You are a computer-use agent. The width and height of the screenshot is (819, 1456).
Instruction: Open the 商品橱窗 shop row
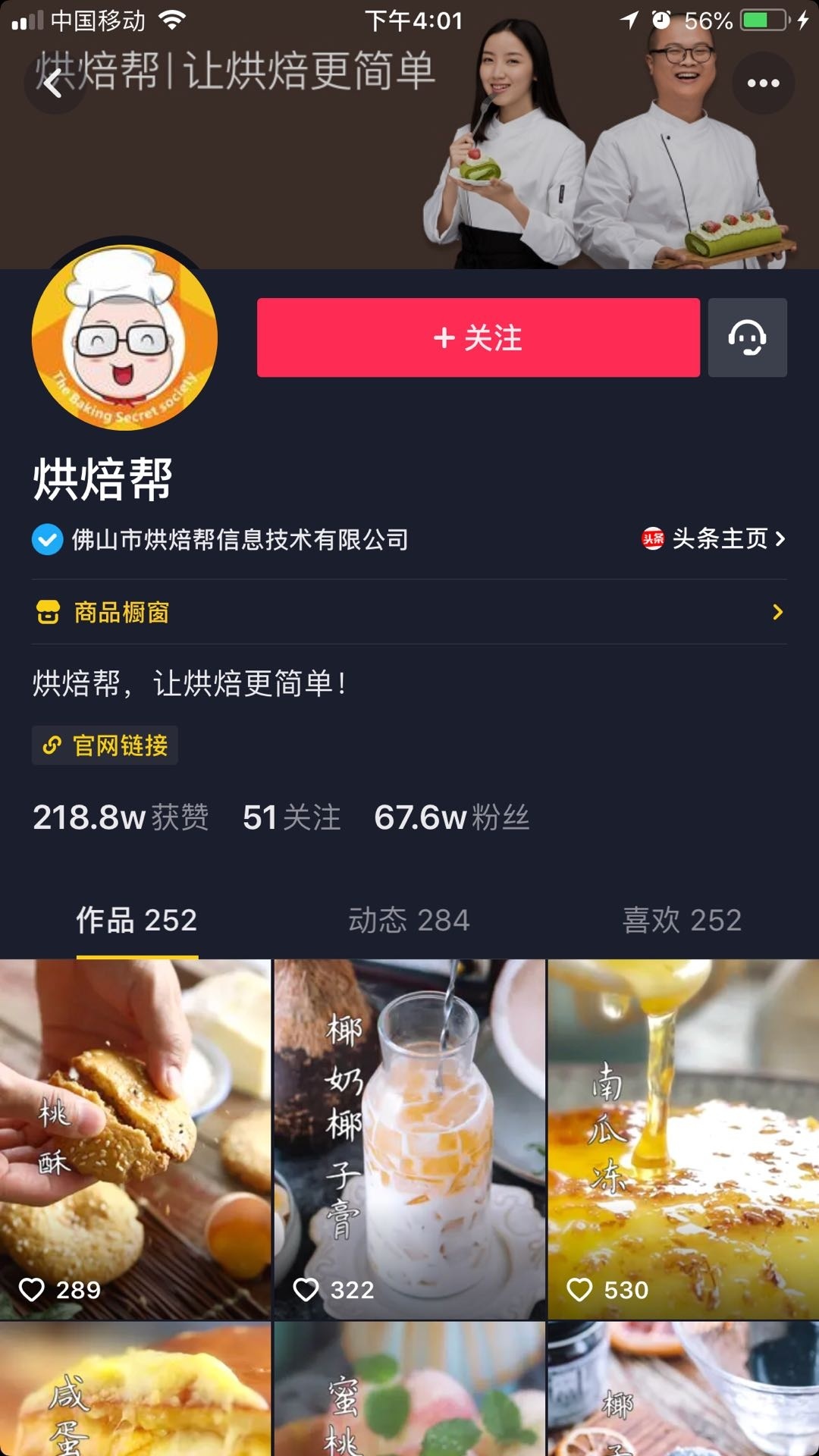409,612
